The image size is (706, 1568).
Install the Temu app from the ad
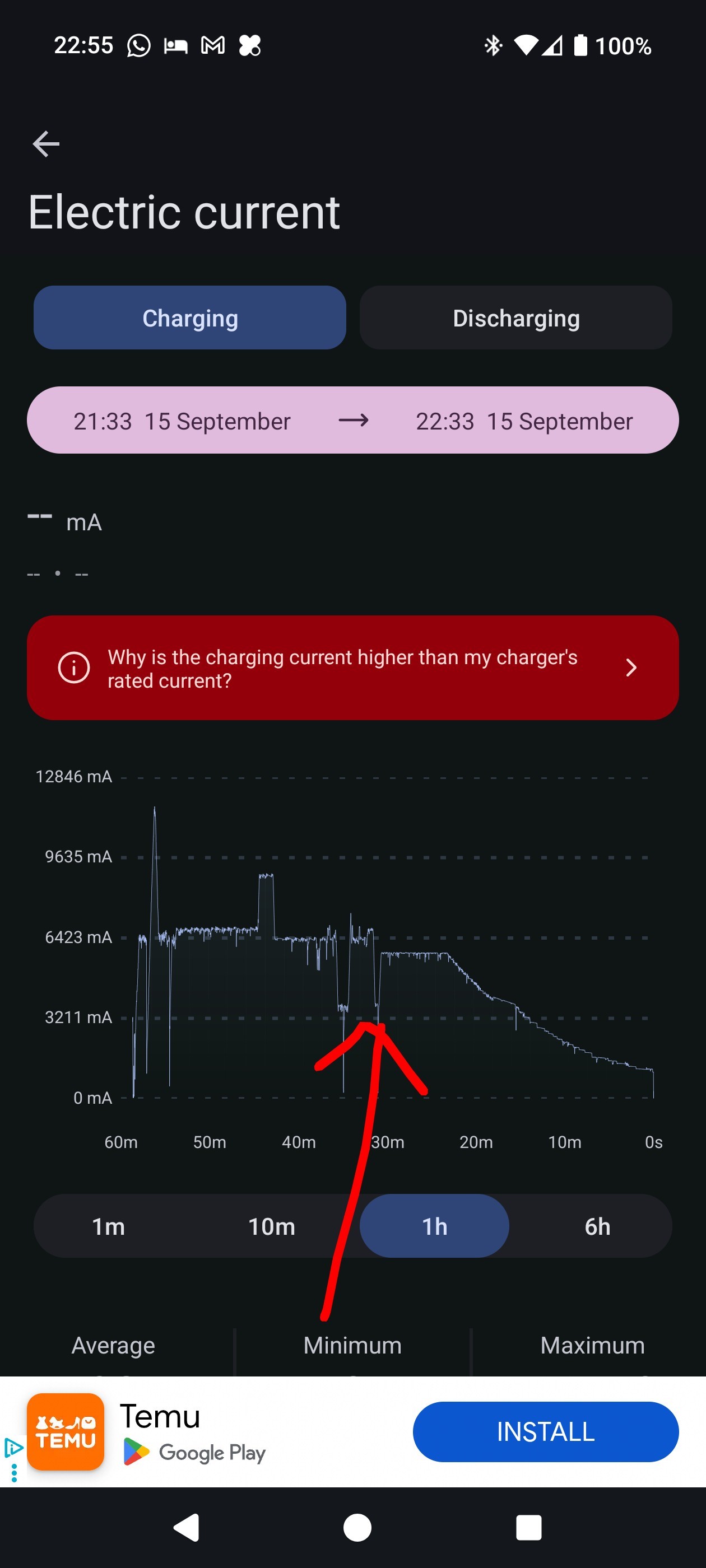tap(545, 1432)
